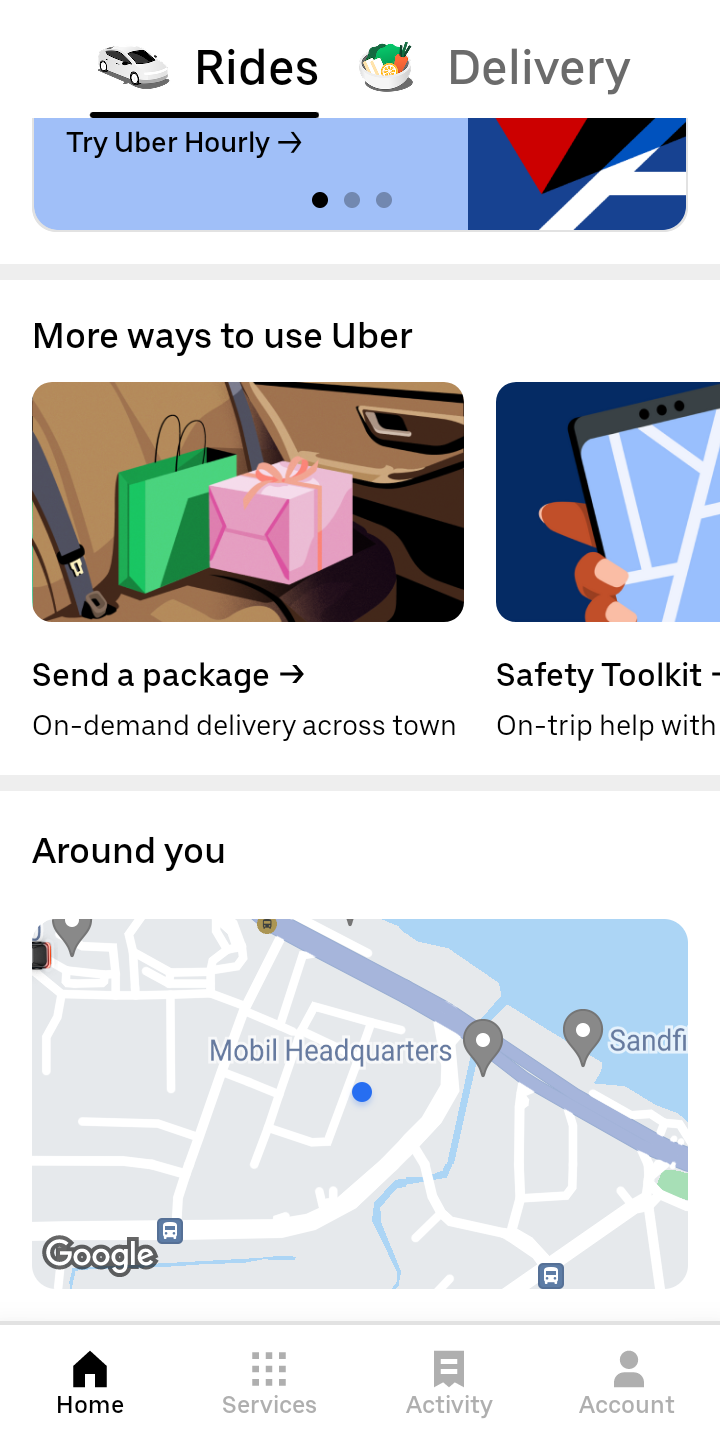Go to the Services tab
720x1449 pixels.
point(269,1383)
